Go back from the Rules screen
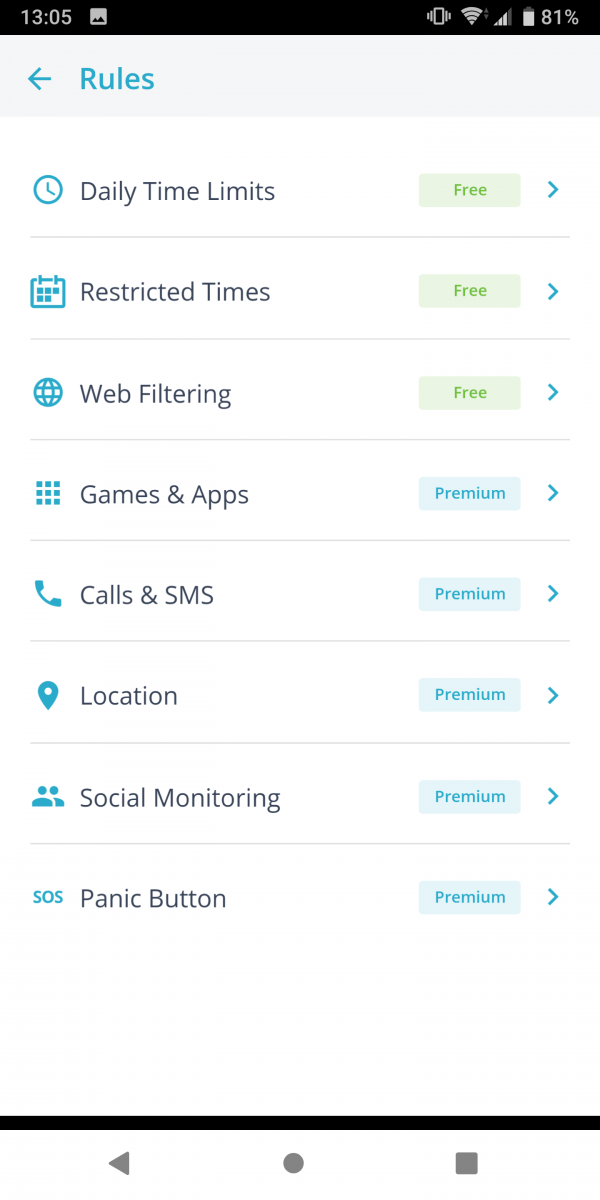 pos(39,79)
